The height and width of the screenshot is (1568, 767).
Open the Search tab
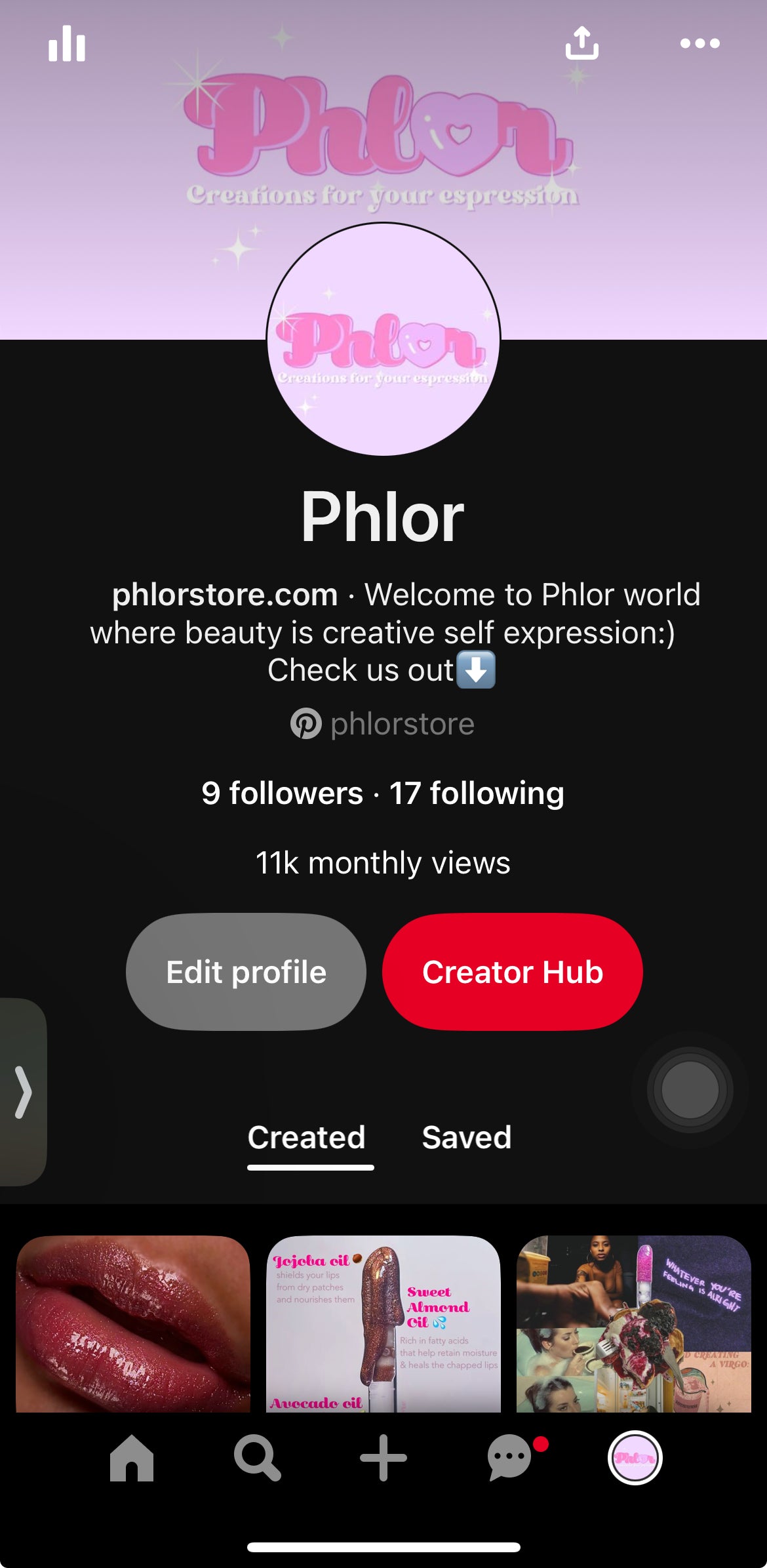click(257, 1458)
